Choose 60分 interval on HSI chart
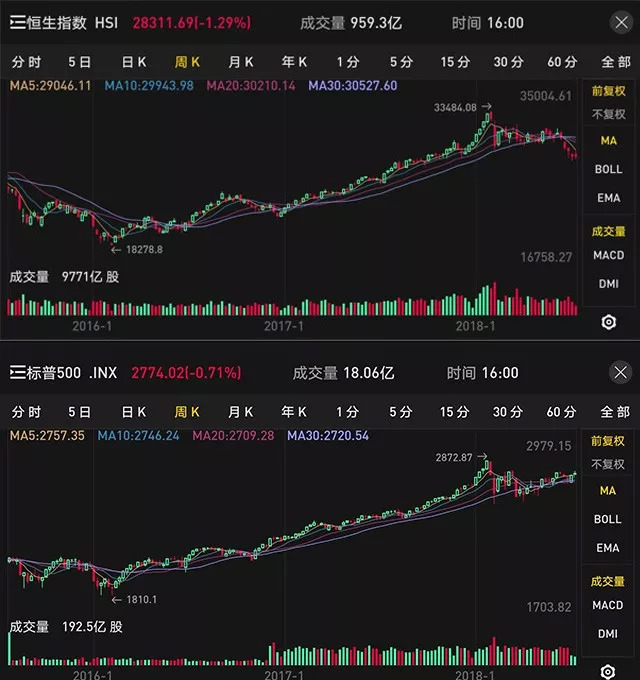The height and width of the screenshot is (680, 640). coord(562,62)
